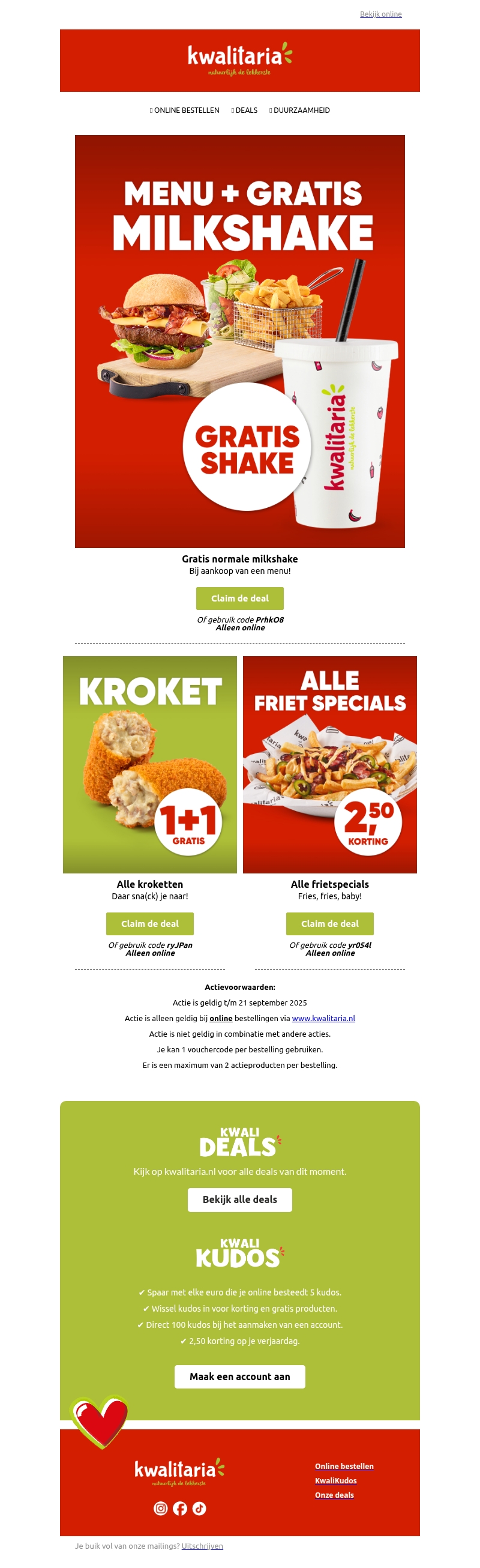Open the Menu + Gratis Milkshake banner
This screenshot has height=1568, width=480.
coord(239,341)
